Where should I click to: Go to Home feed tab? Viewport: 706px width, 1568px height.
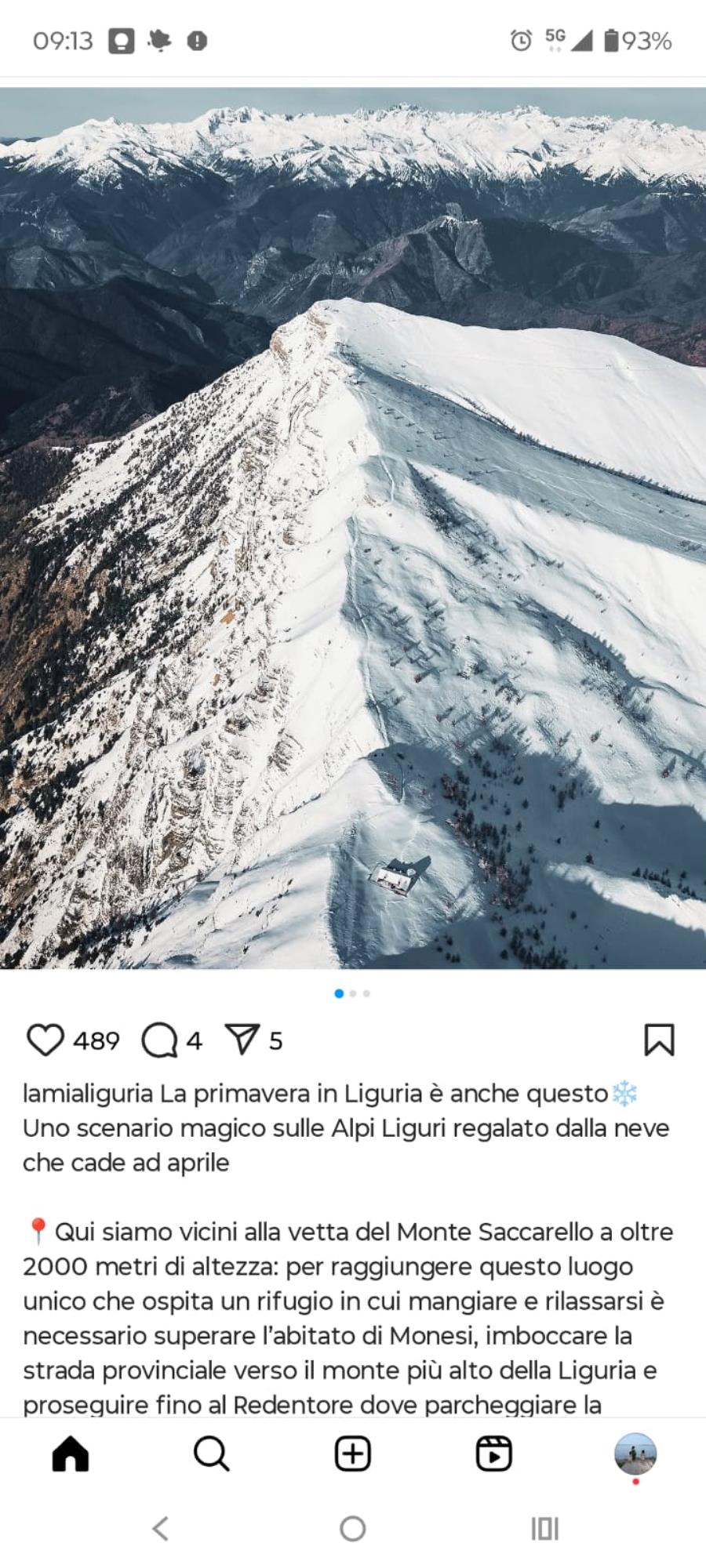pos(71,1454)
